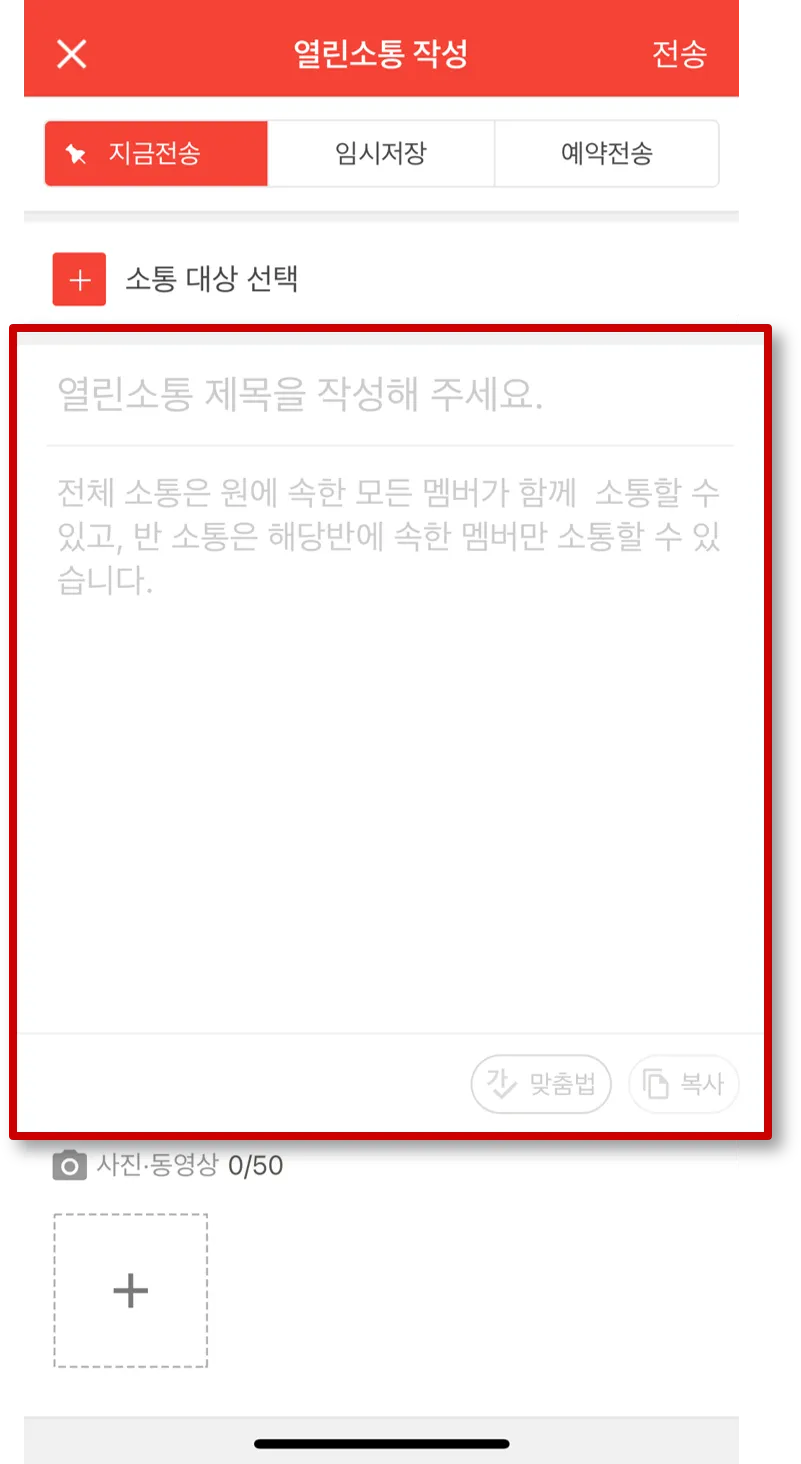
Task: Focus the 열린소통 제목 title field
Action: coord(390,395)
